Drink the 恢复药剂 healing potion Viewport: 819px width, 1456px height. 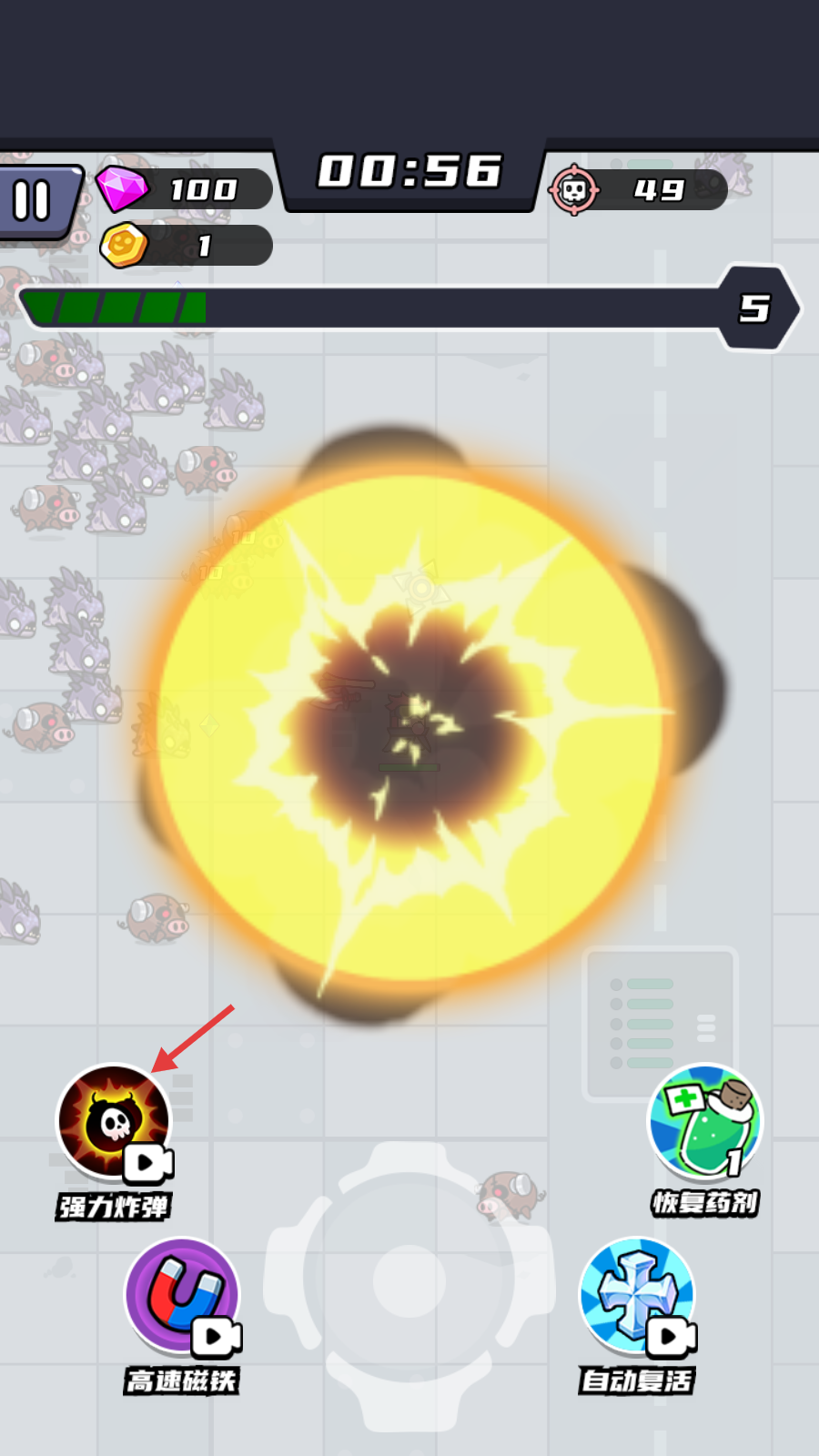point(704,1121)
